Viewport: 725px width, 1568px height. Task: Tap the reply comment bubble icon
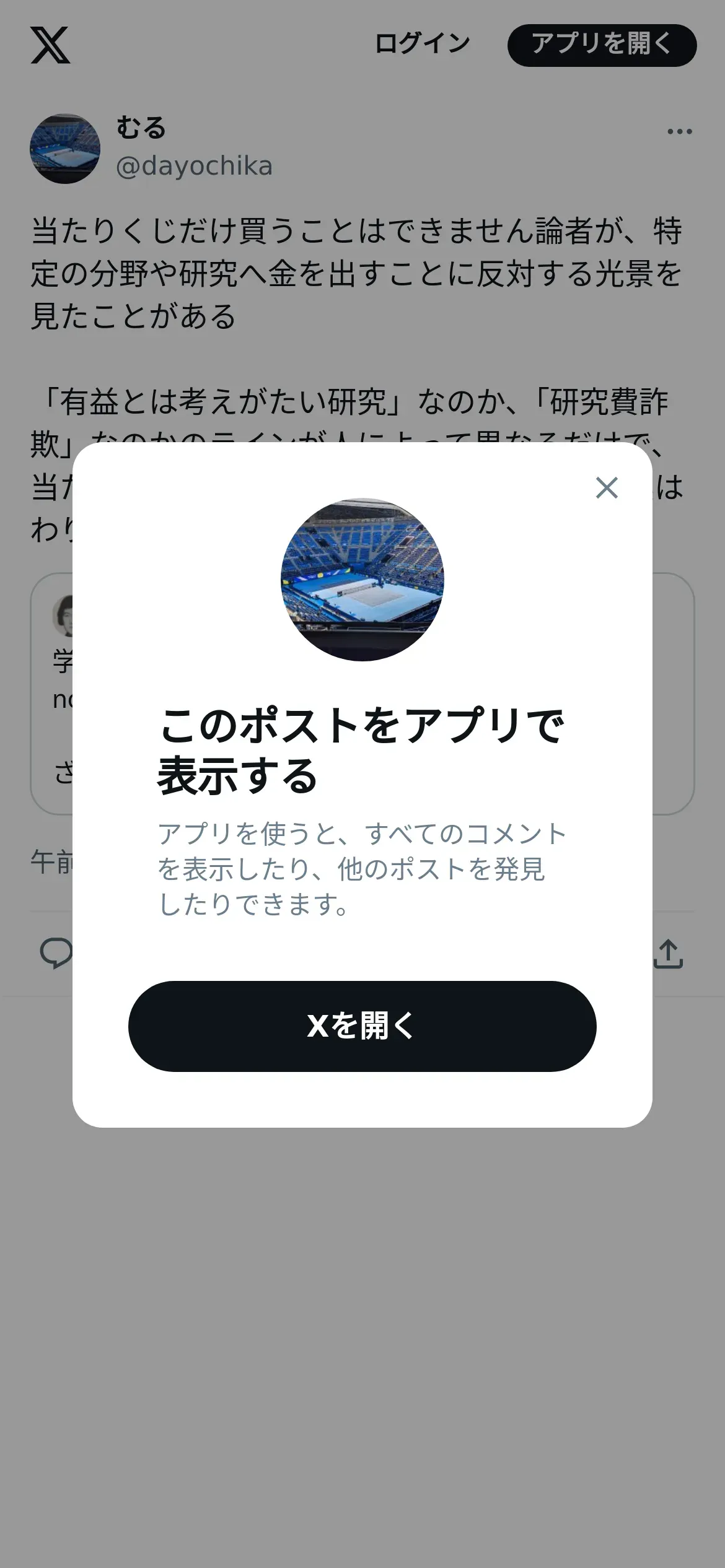[56, 954]
